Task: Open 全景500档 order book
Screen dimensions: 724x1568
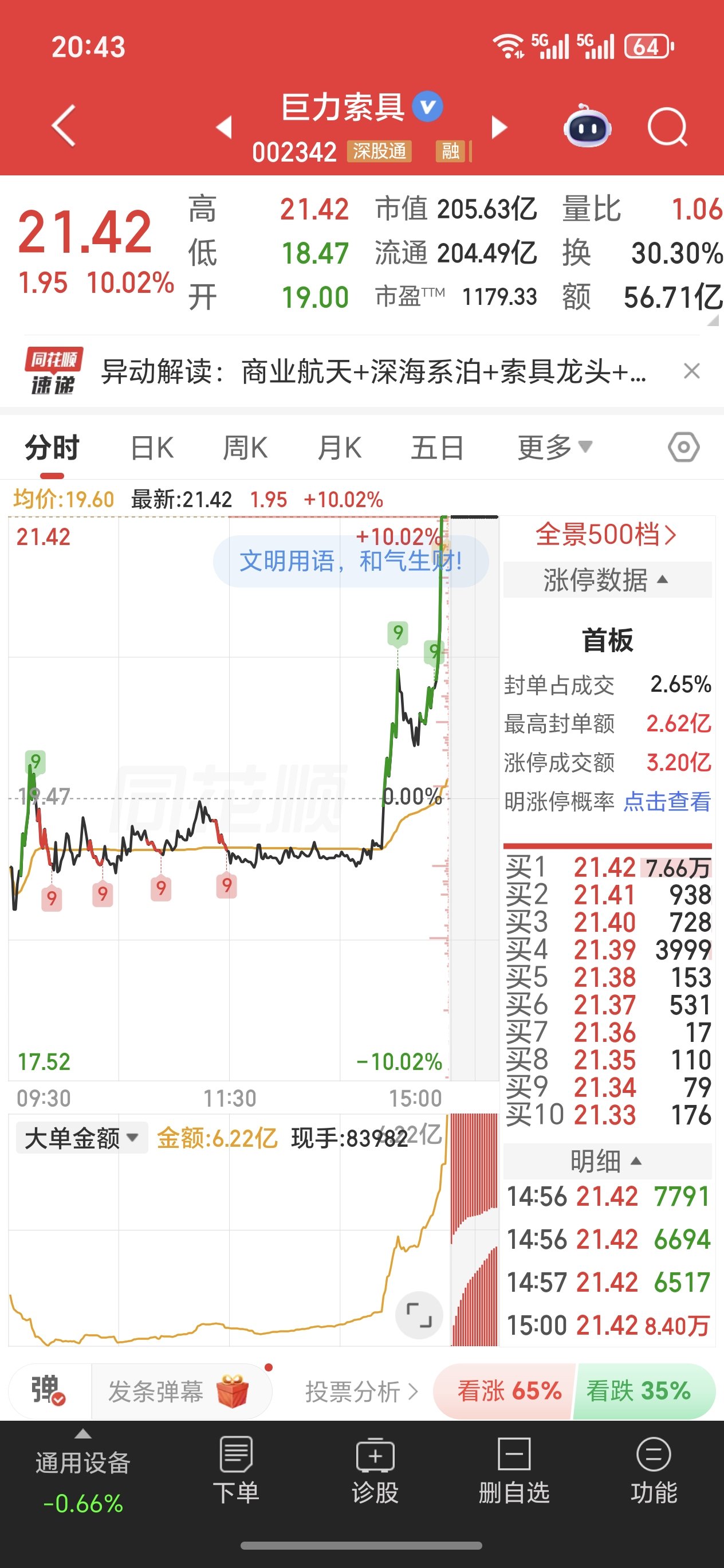Action: tap(606, 535)
